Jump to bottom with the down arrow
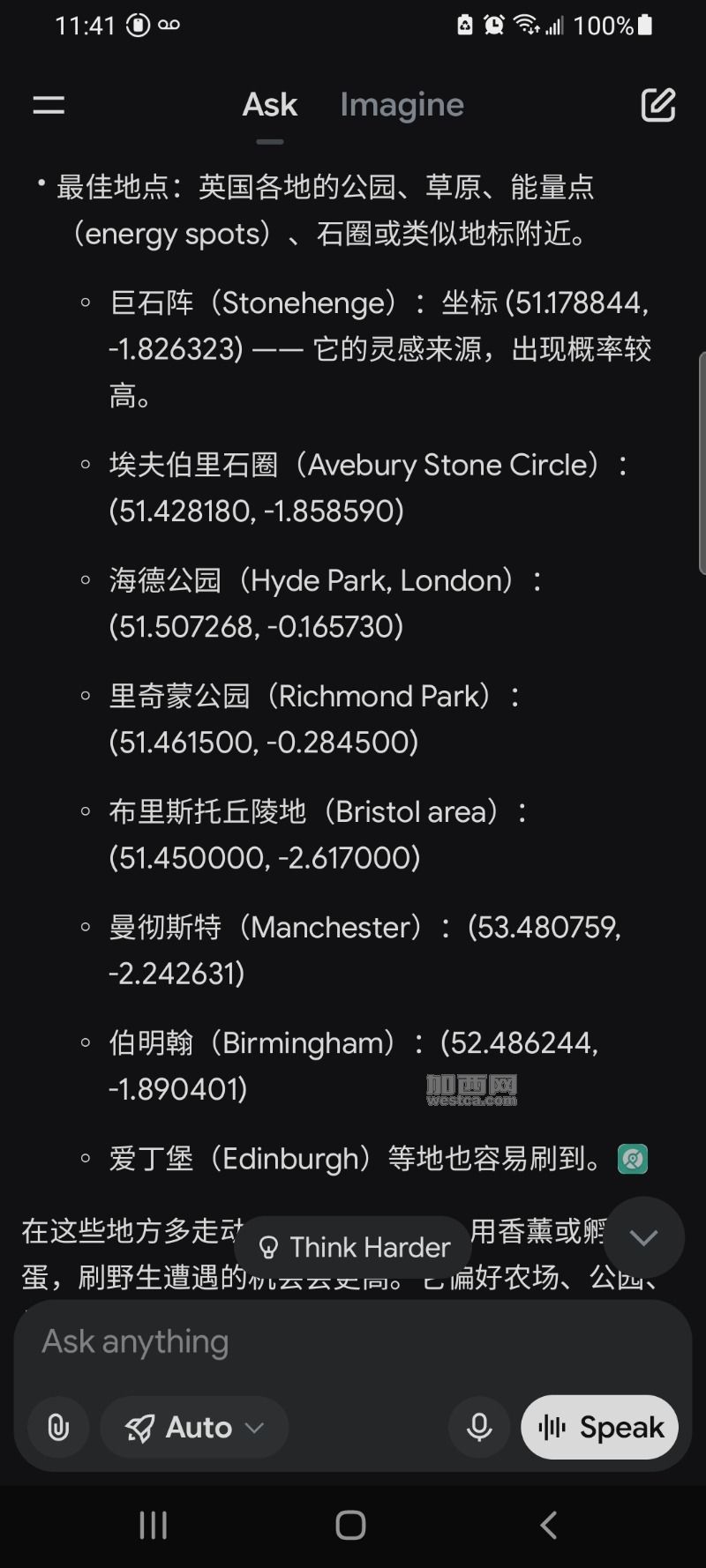 (x=644, y=1236)
